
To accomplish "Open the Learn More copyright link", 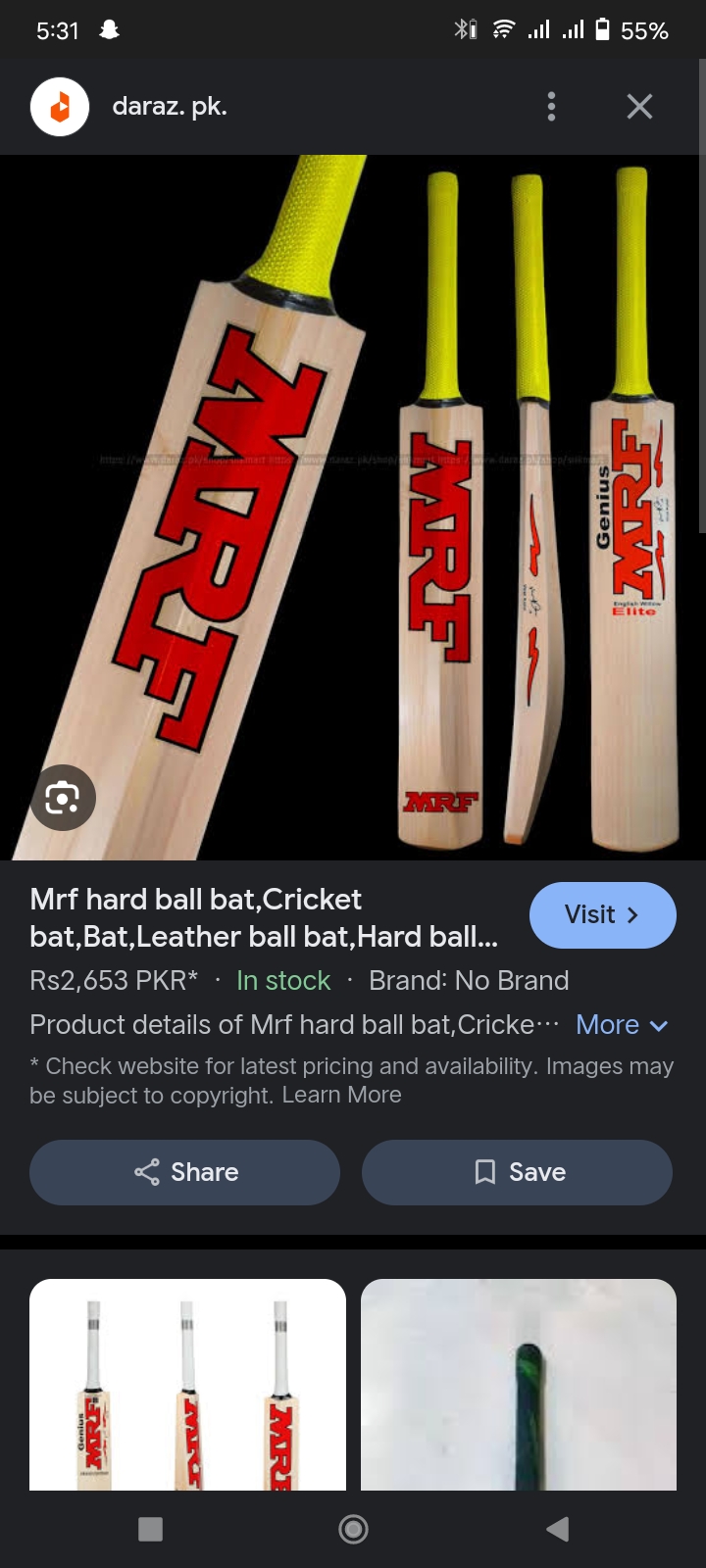I will tap(341, 1095).
